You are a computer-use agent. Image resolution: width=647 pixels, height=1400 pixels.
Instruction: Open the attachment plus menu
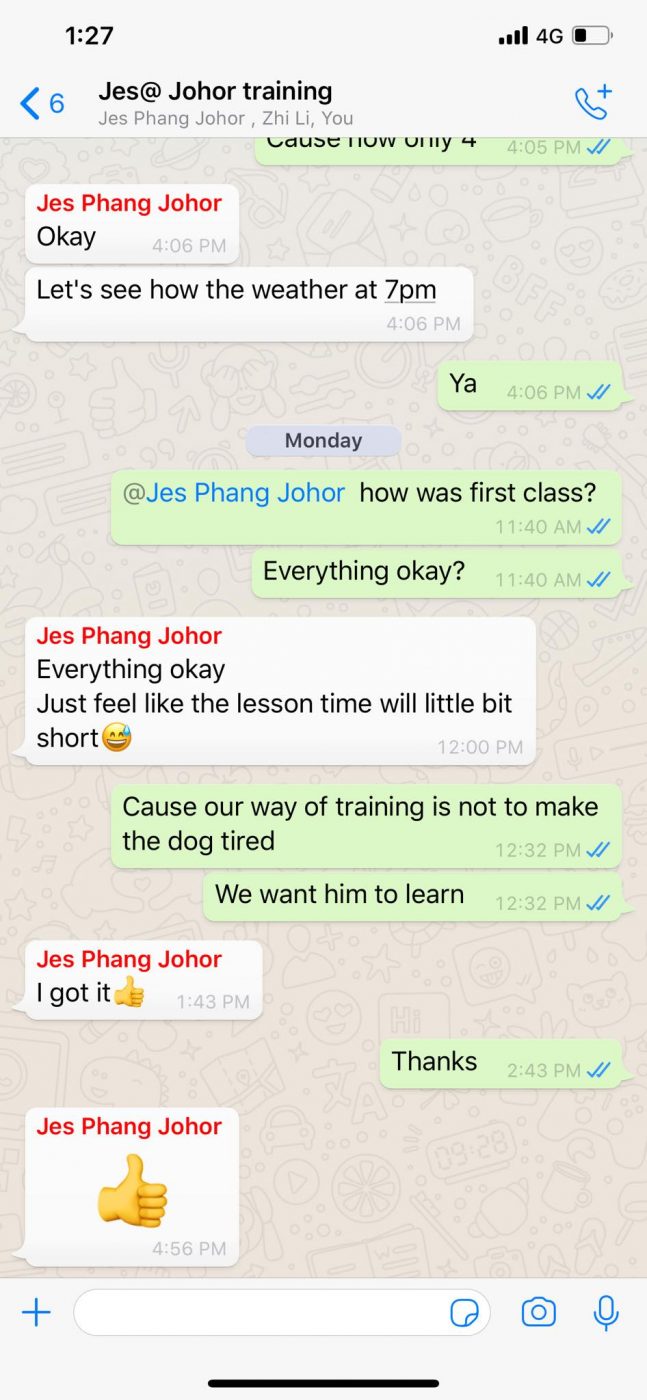[36, 1312]
